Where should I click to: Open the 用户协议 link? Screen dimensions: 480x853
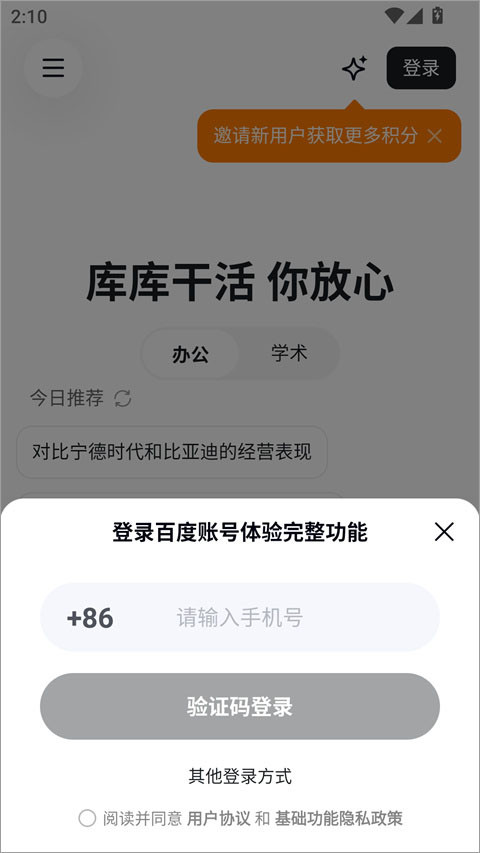pos(219,818)
